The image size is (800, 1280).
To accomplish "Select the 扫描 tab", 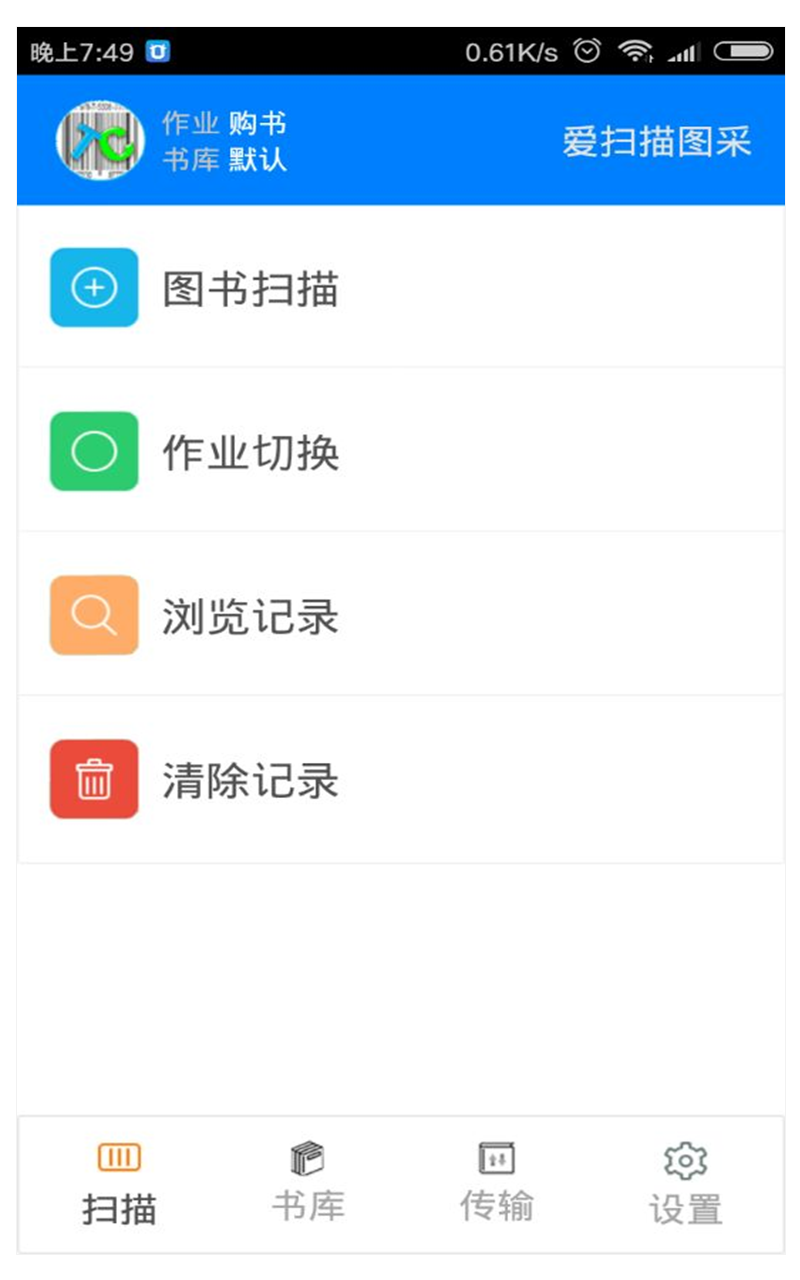I will coord(119,1184).
